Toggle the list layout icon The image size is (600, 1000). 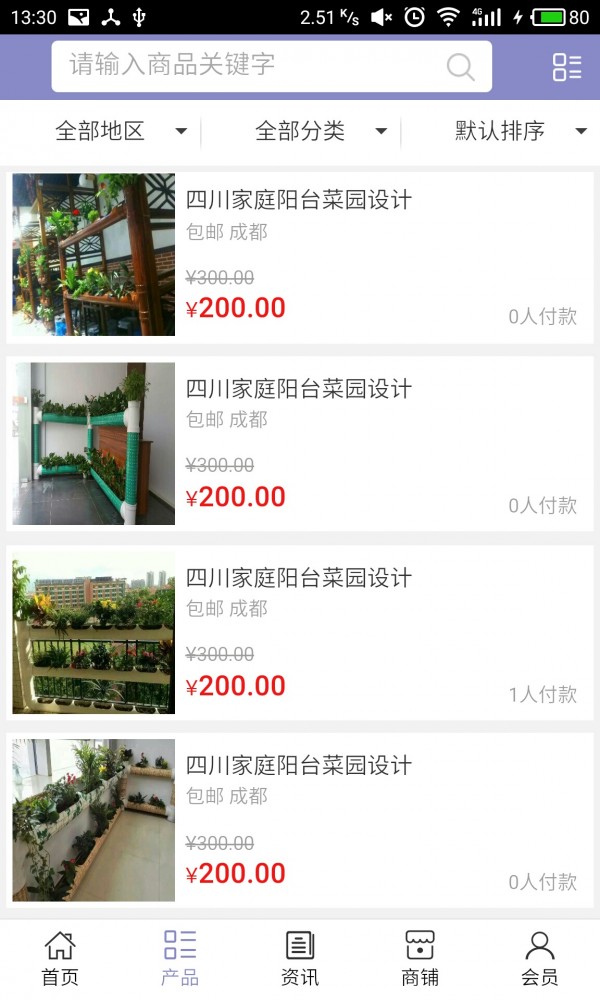566,67
